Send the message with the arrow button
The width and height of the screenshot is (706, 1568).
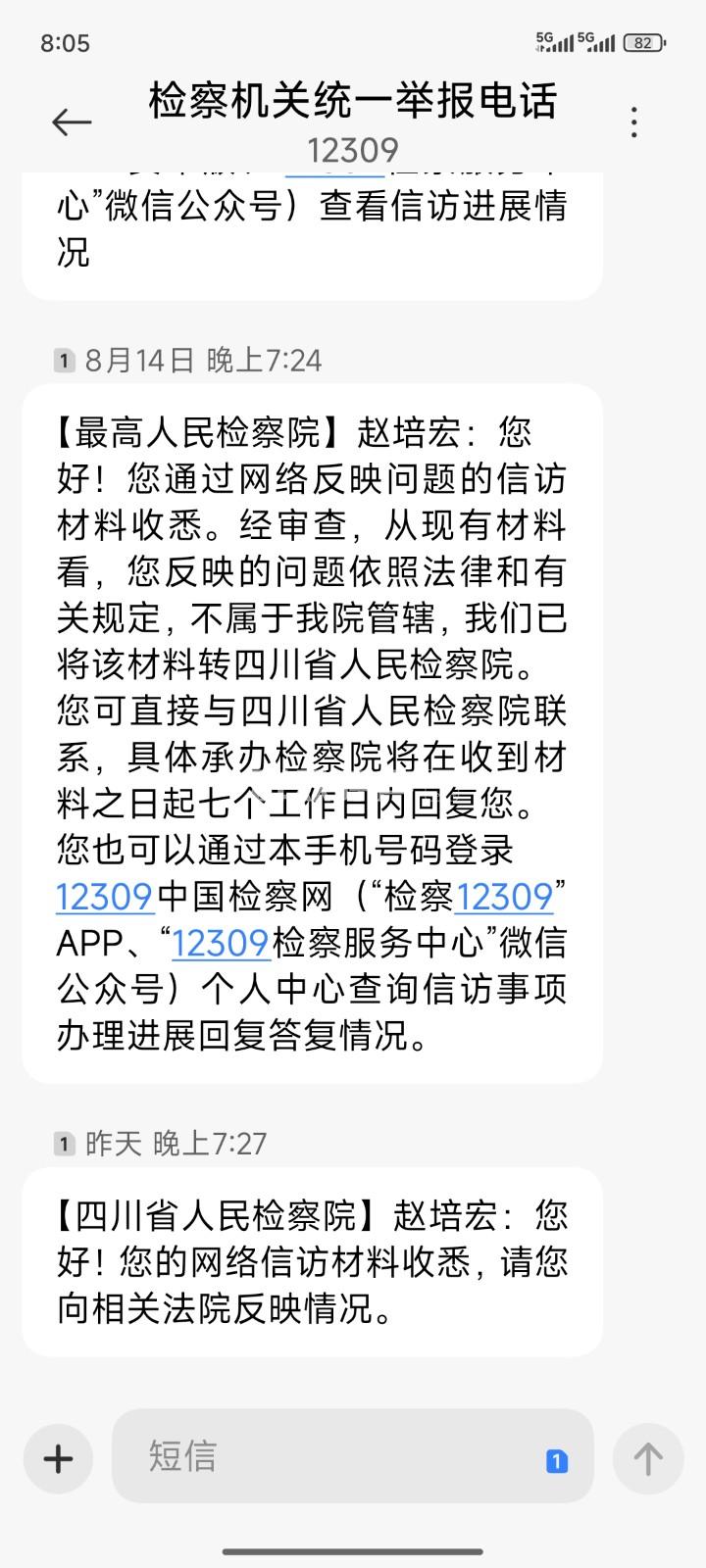point(647,1459)
